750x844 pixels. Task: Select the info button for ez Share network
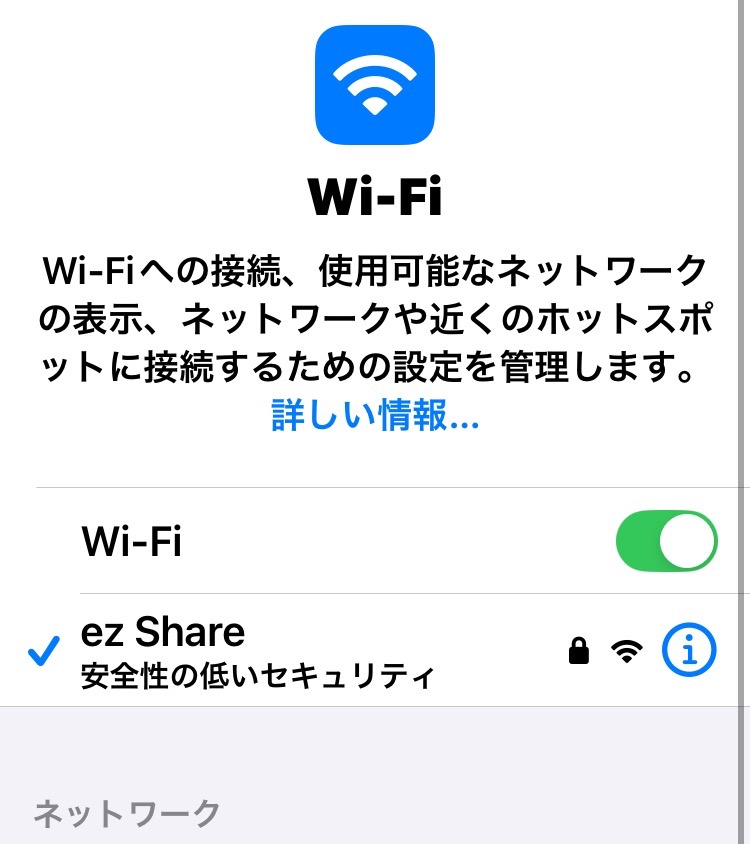point(689,649)
